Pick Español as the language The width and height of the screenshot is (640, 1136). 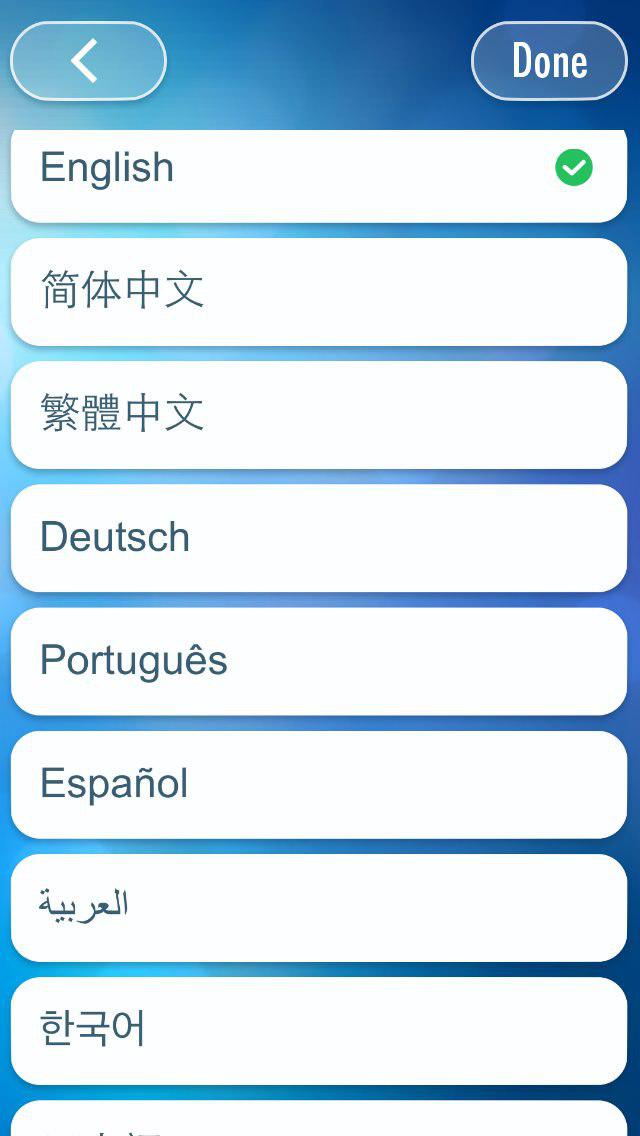pos(318,784)
